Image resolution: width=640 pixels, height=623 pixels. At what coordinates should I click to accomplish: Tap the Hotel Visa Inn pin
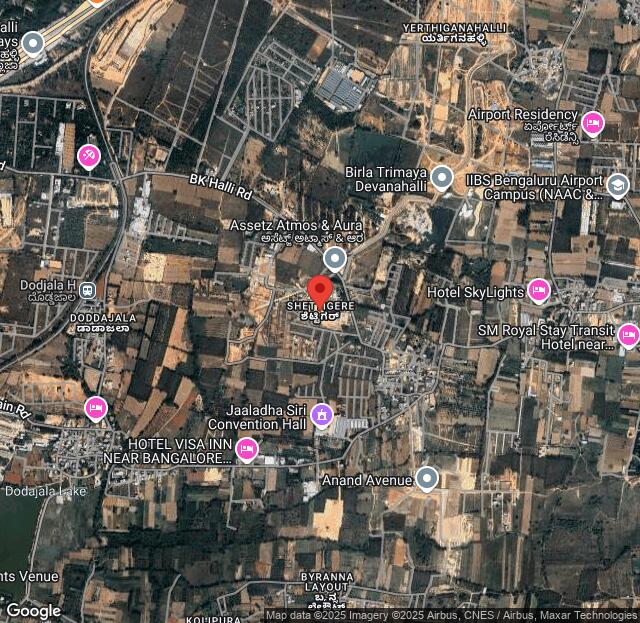(246, 450)
